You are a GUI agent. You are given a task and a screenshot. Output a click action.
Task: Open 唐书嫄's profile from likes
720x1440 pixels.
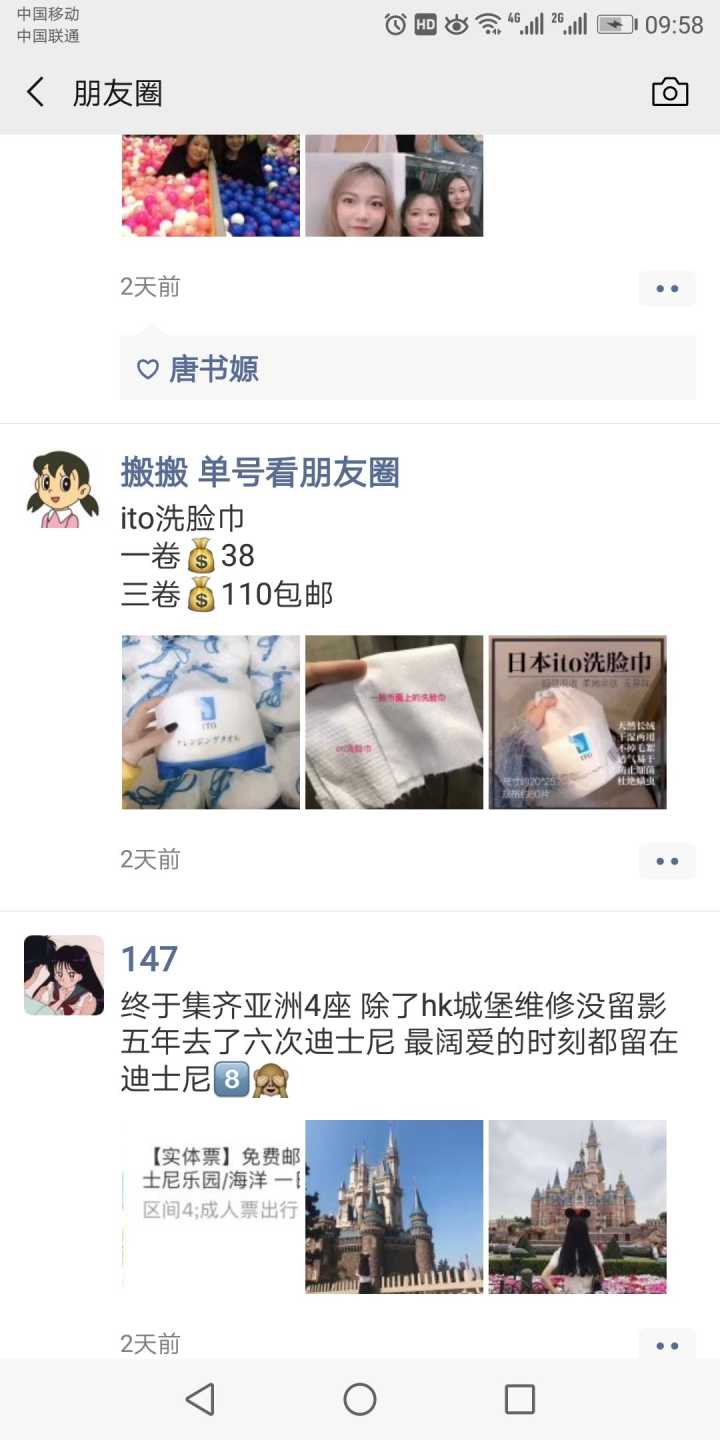tap(213, 369)
